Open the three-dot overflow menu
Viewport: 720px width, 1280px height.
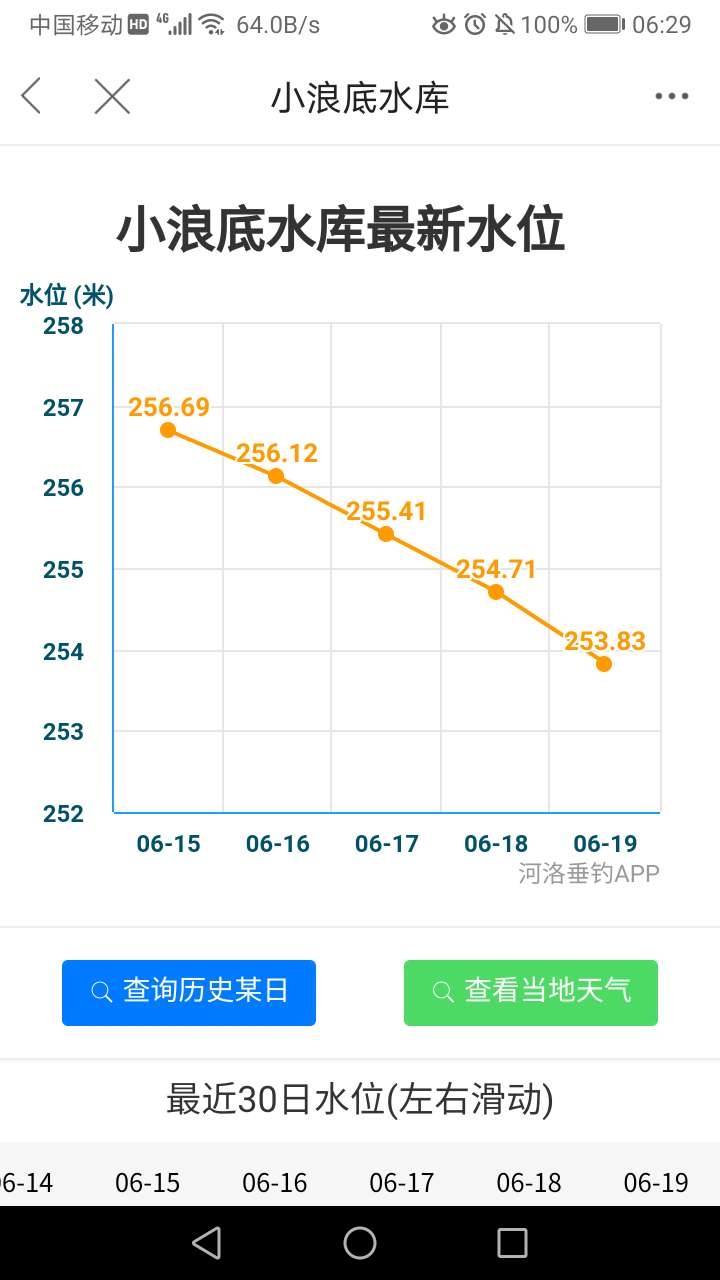(x=672, y=97)
